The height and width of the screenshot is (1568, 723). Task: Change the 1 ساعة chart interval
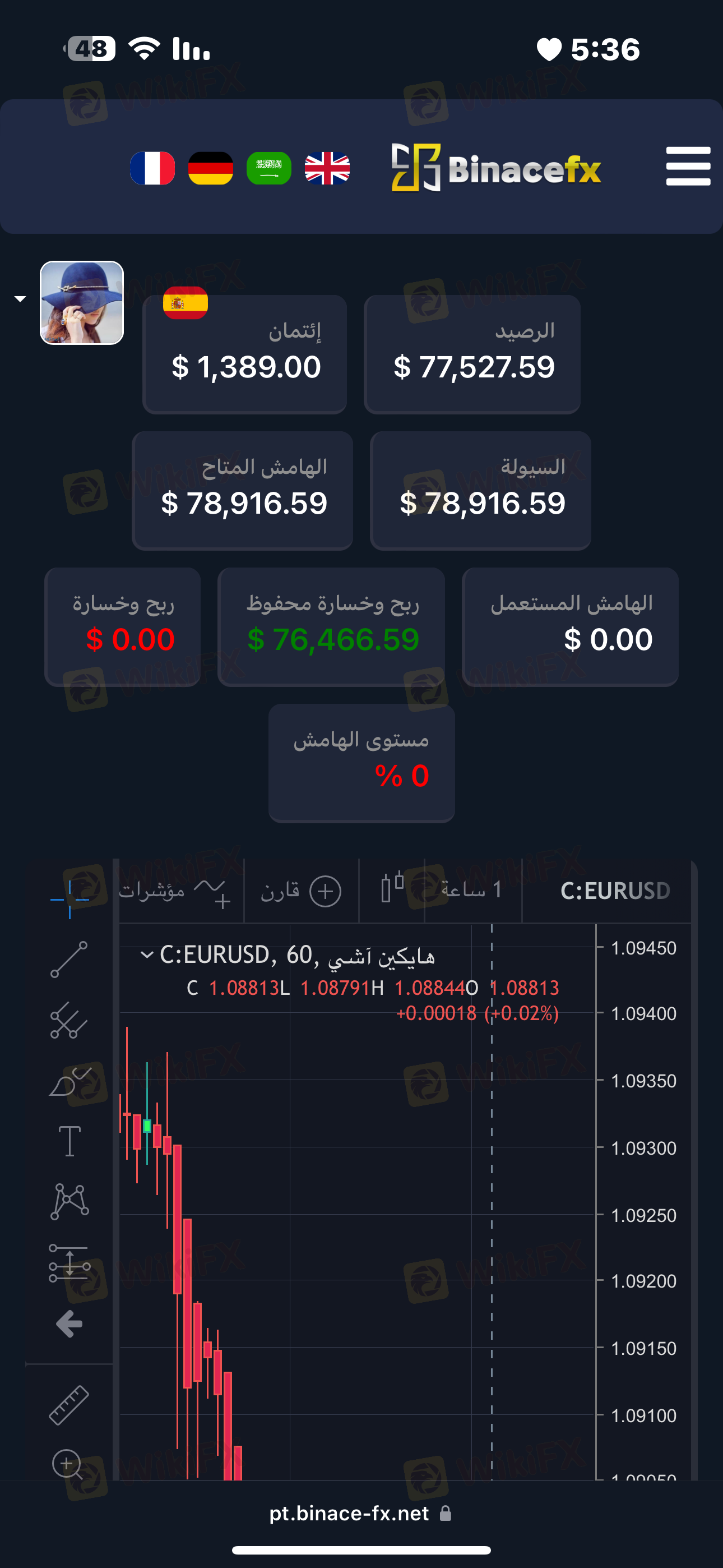(472, 891)
